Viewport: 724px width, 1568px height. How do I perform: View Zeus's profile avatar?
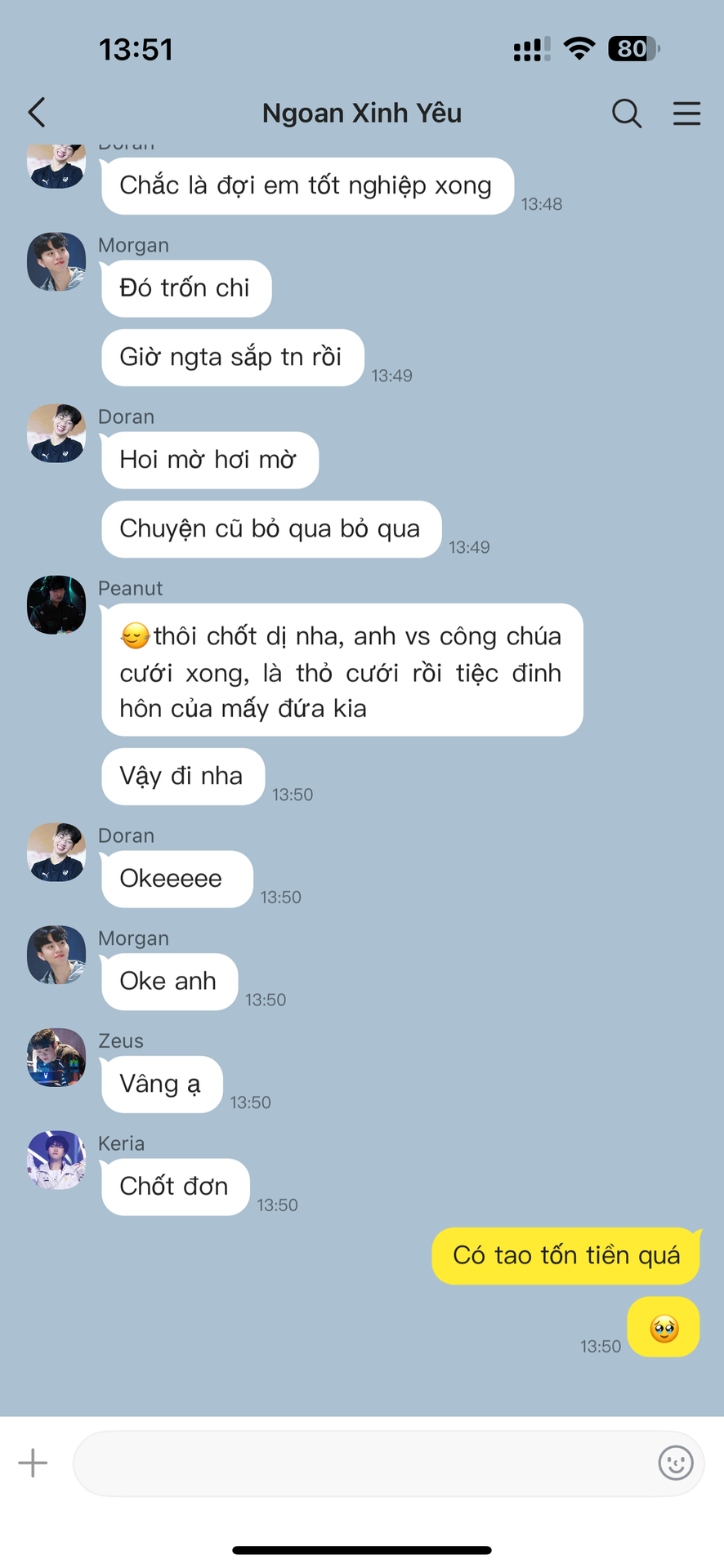(x=56, y=1058)
